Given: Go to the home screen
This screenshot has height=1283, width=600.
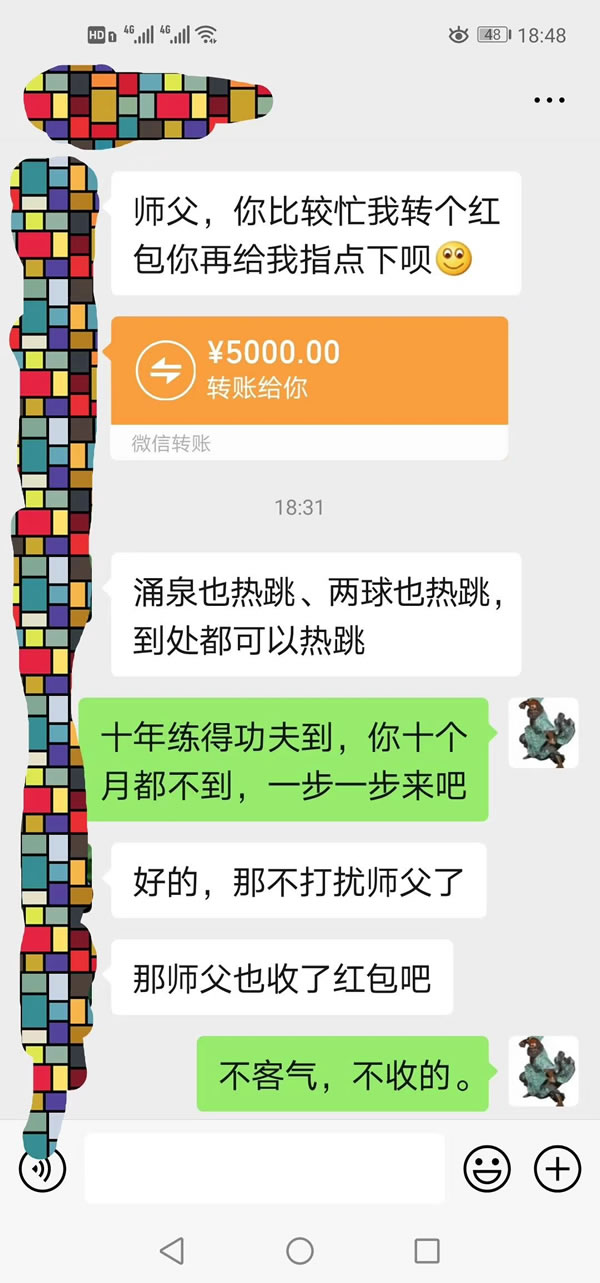Looking at the screenshot, I should pyautogui.click(x=300, y=1250).
